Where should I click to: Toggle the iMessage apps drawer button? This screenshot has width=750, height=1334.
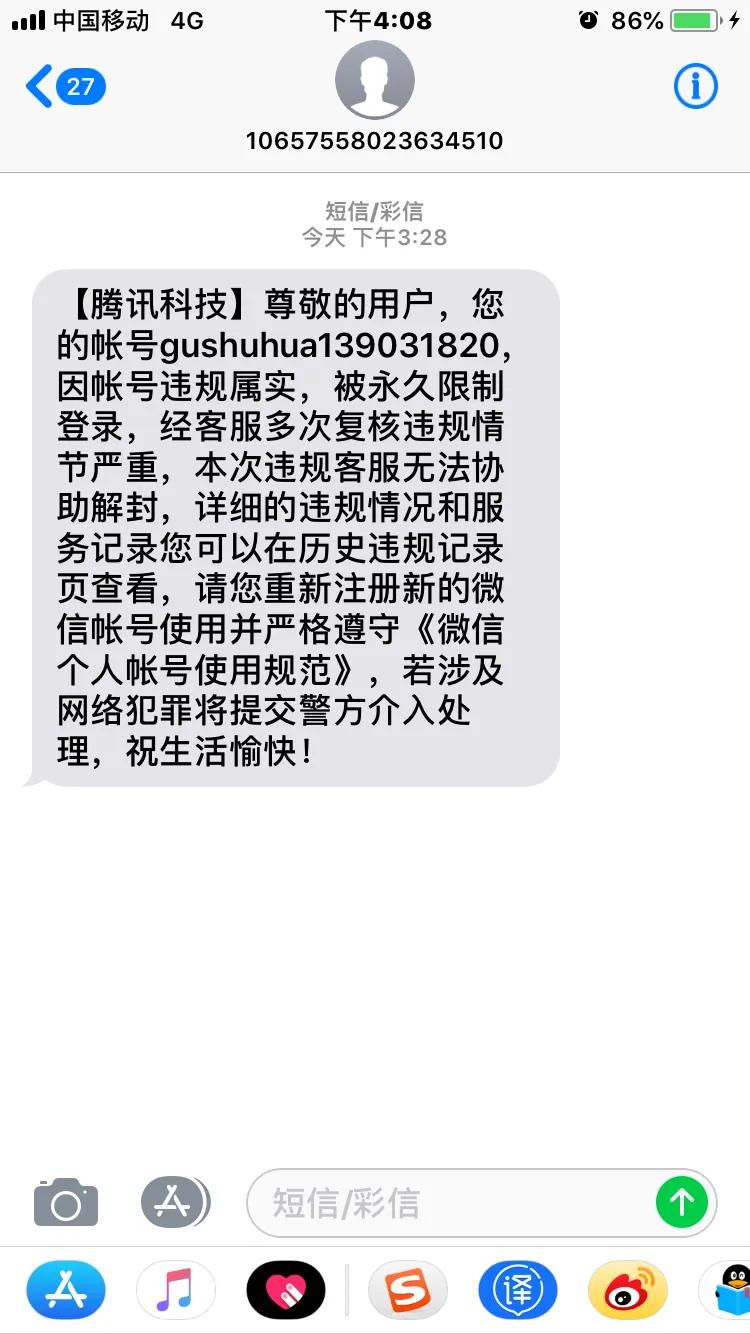[x=175, y=1201]
